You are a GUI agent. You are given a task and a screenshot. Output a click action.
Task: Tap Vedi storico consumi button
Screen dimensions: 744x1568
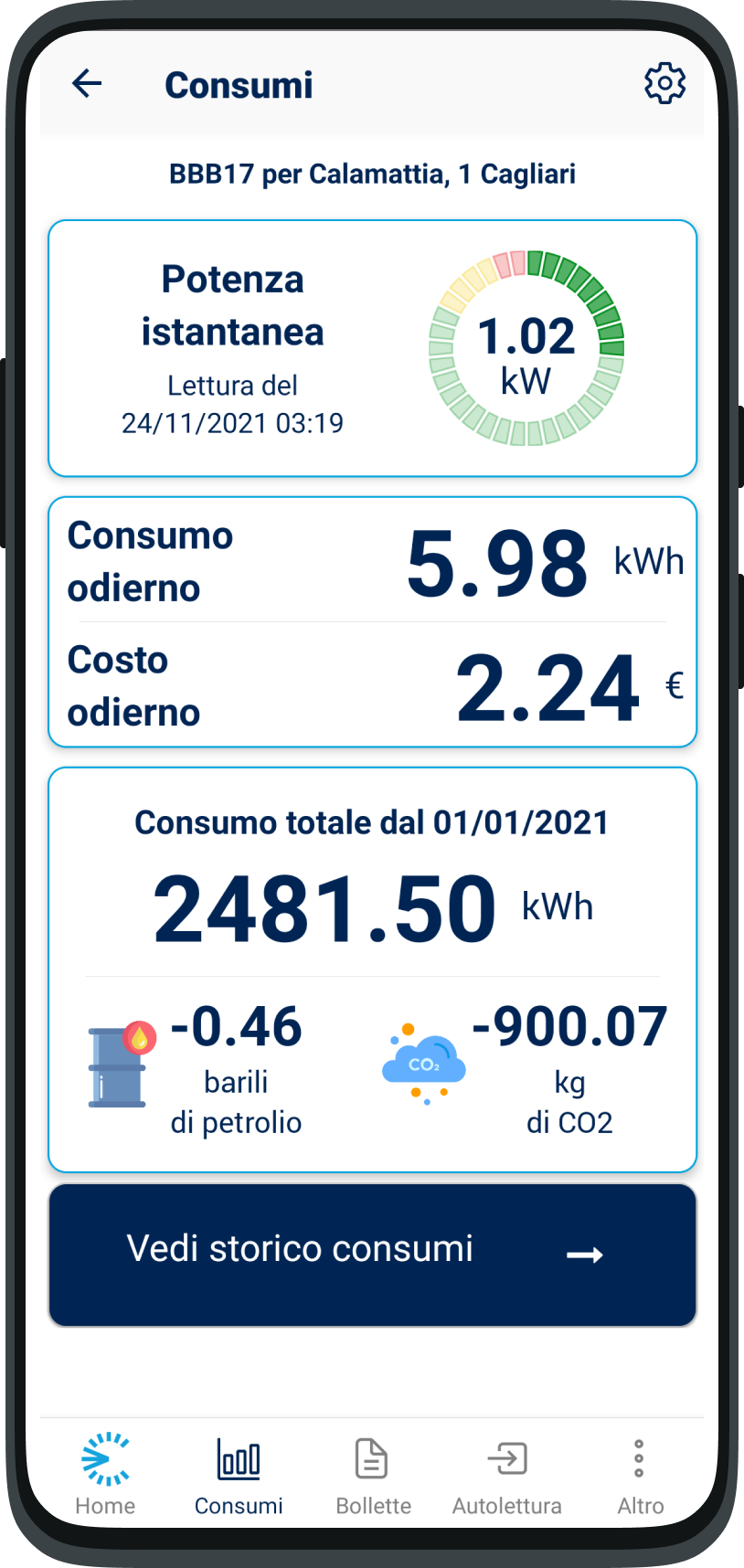pos(372,1255)
